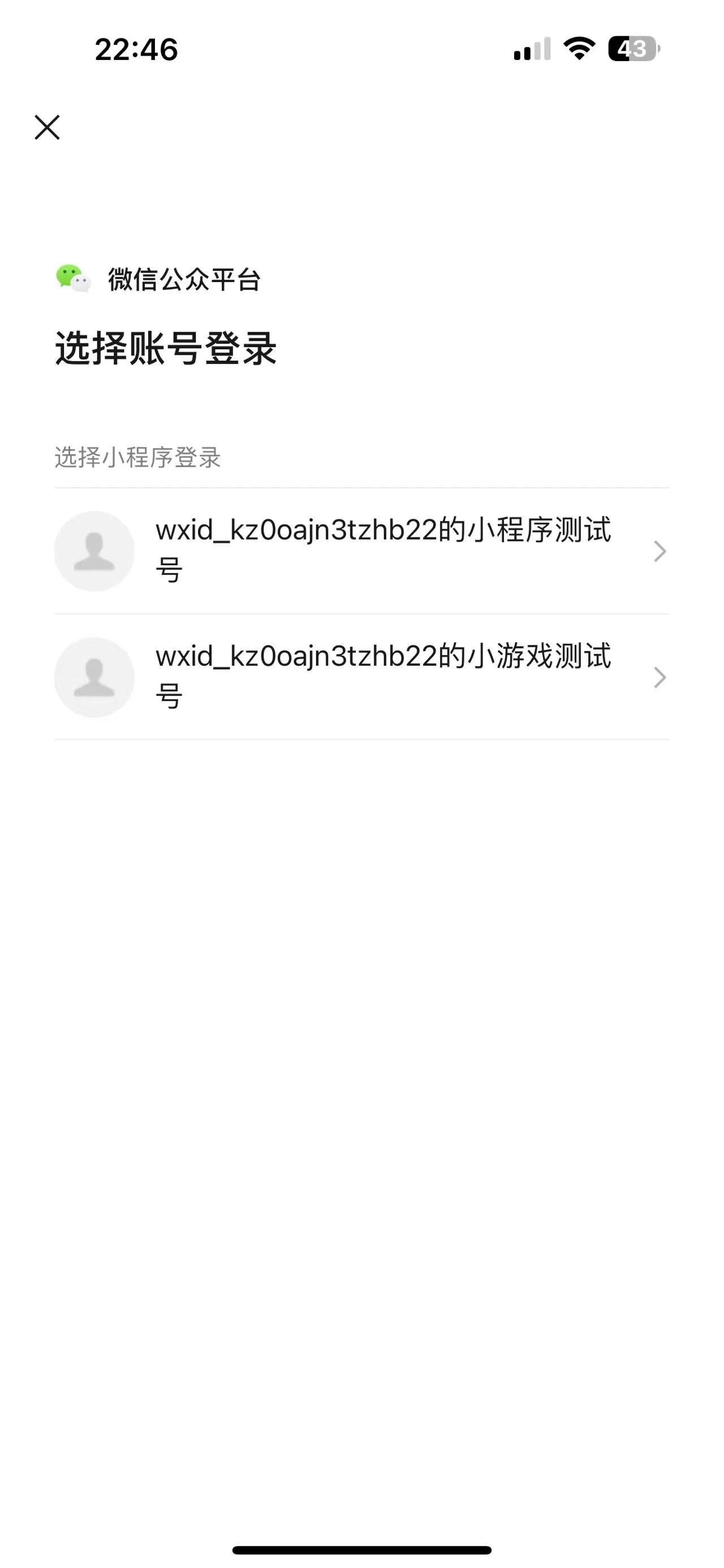Select the 小游戏测试号 account to log in

click(x=361, y=677)
